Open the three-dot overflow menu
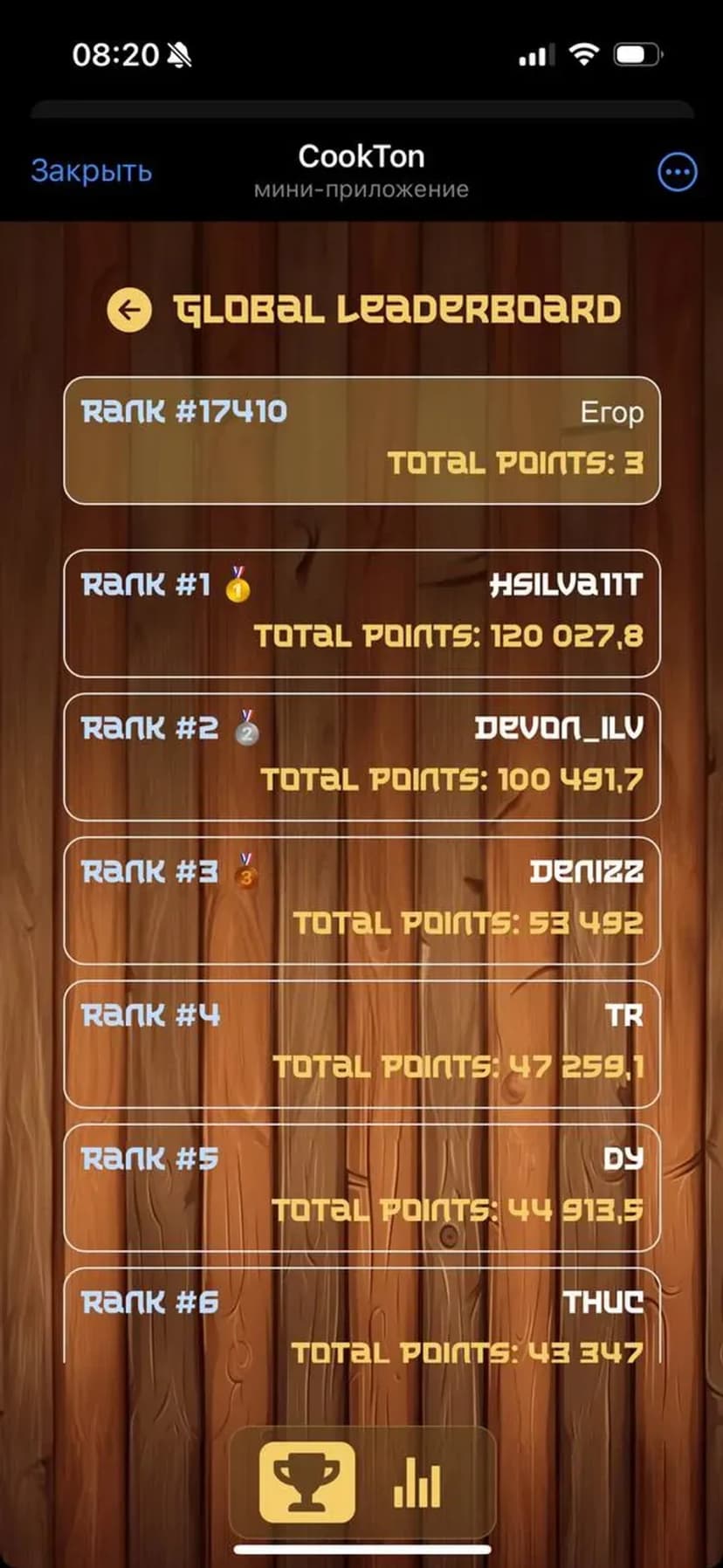This screenshot has height=1568, width=723. click(x=677, y=172)
